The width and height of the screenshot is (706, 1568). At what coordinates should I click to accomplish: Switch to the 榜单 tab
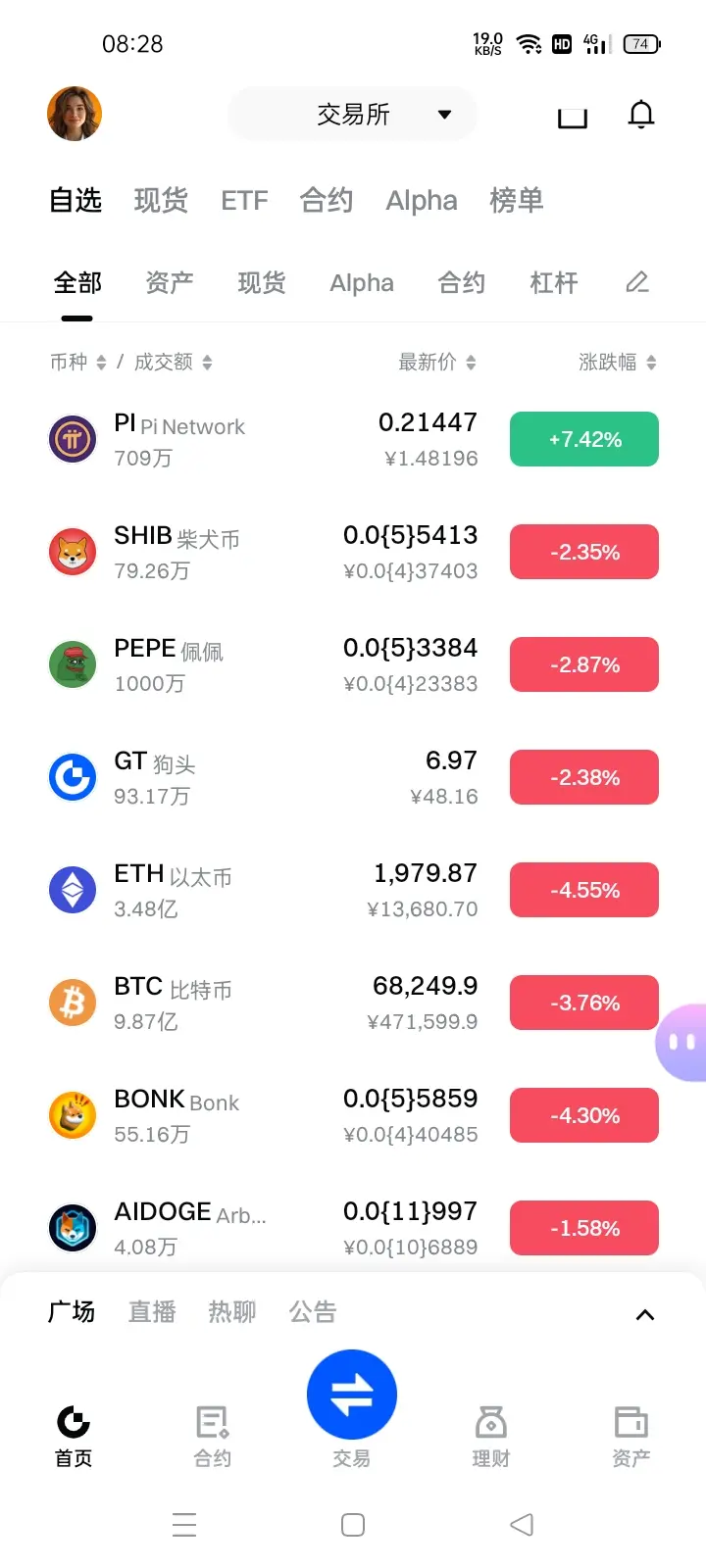[516, 201]
